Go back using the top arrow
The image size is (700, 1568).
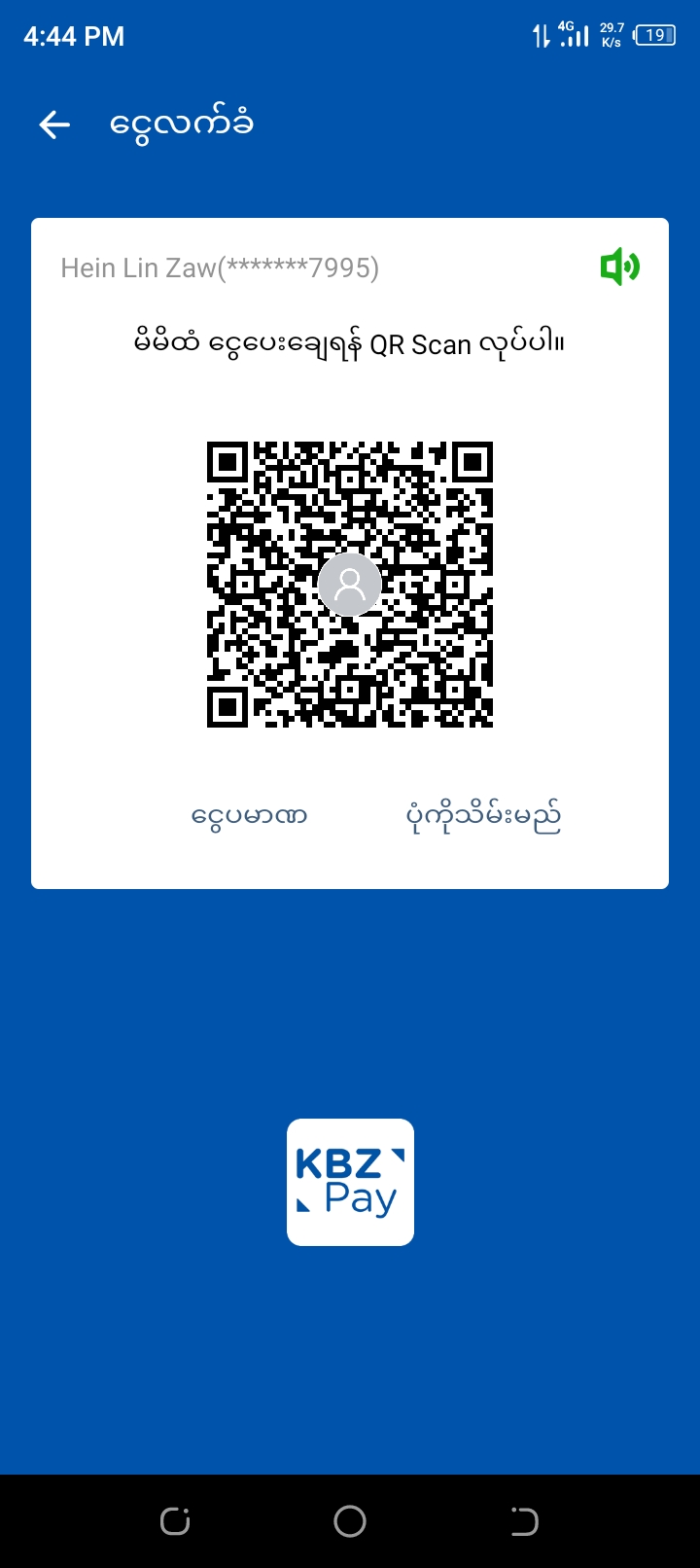click(x=54, y=125)
